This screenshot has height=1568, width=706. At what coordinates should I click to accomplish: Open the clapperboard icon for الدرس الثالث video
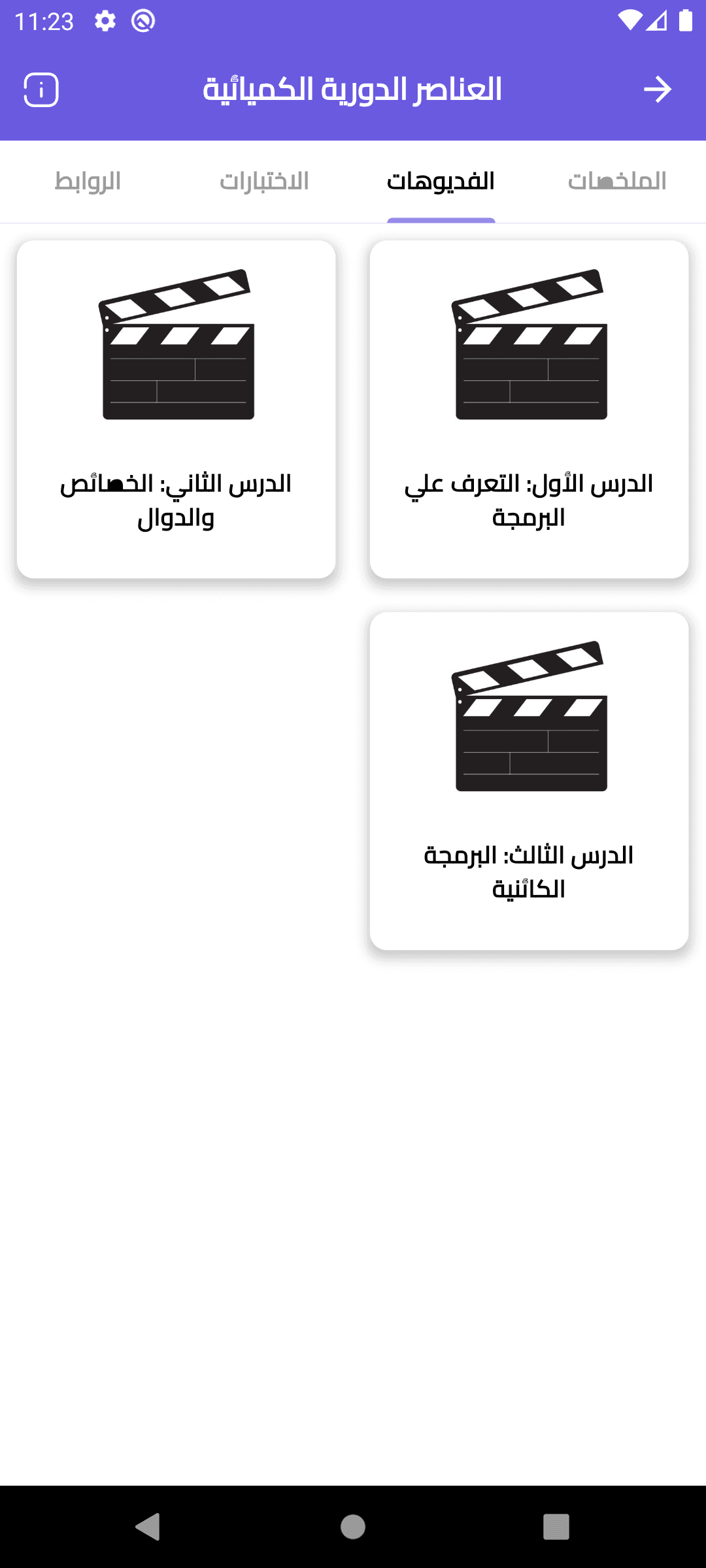click(529, 717)
